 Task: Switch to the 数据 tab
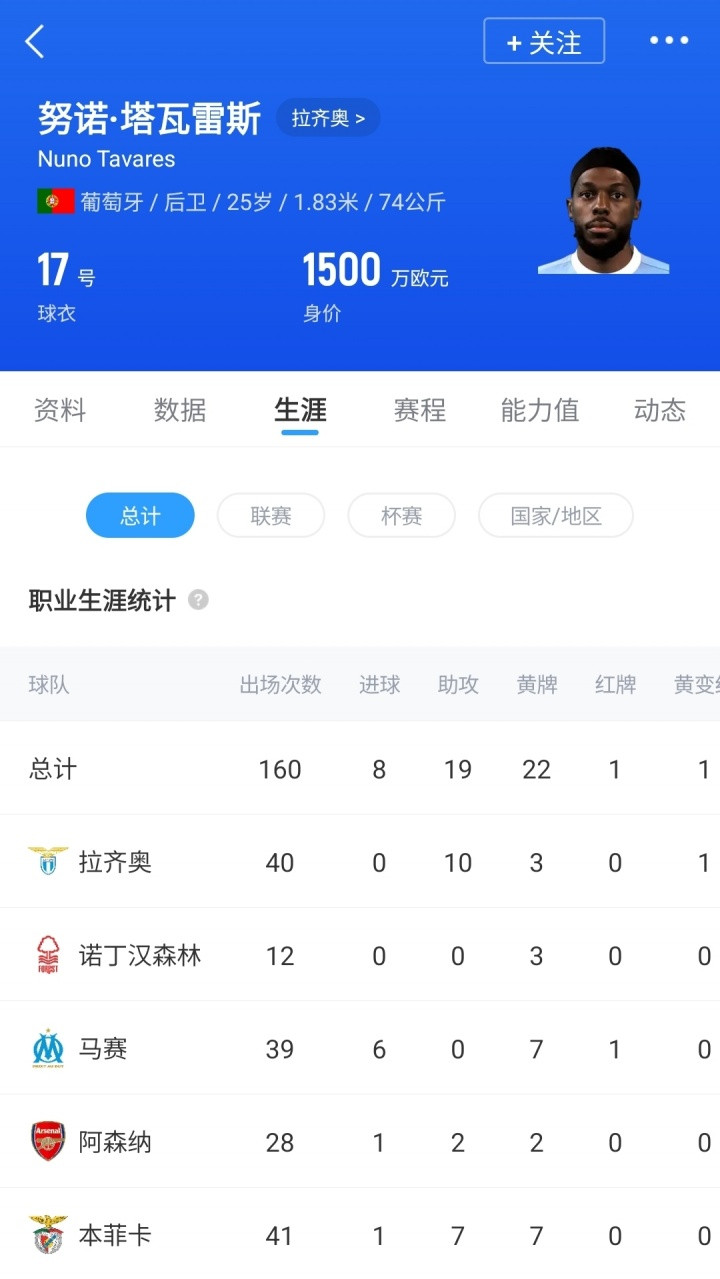(x=180, y=410)
